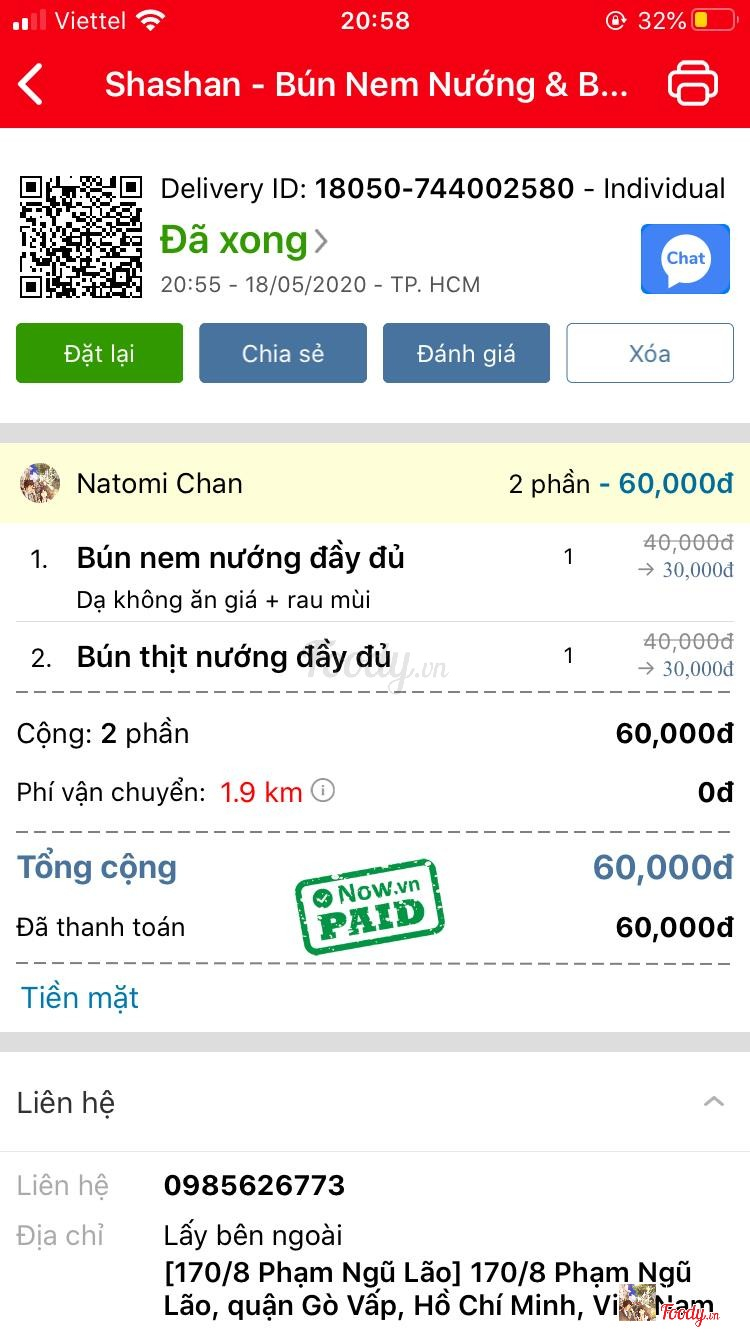Show shipping fee info icon
The image size is (750, 1334).
(x=323, y=791)
